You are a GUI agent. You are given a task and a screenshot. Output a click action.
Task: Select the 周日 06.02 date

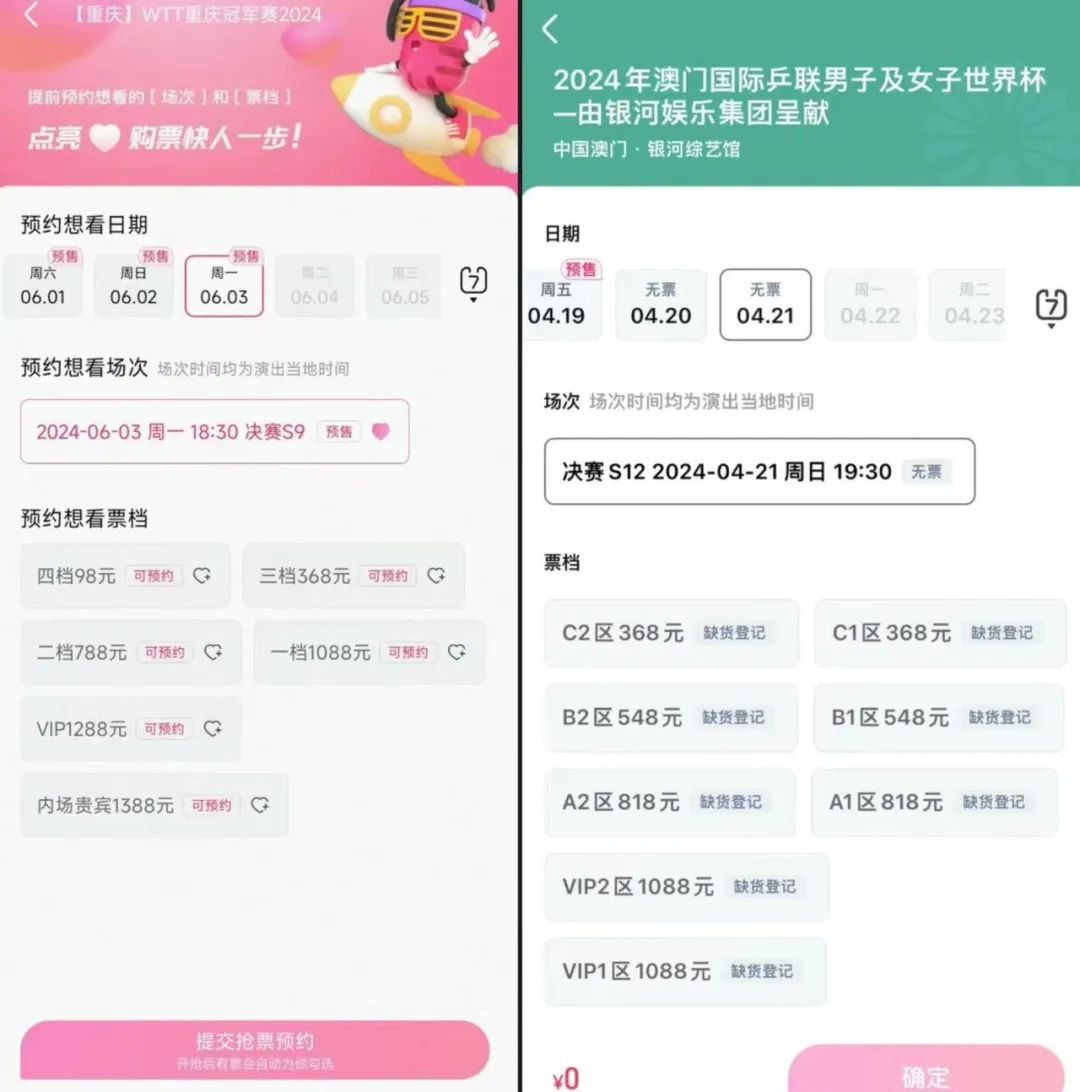[133, 286]
